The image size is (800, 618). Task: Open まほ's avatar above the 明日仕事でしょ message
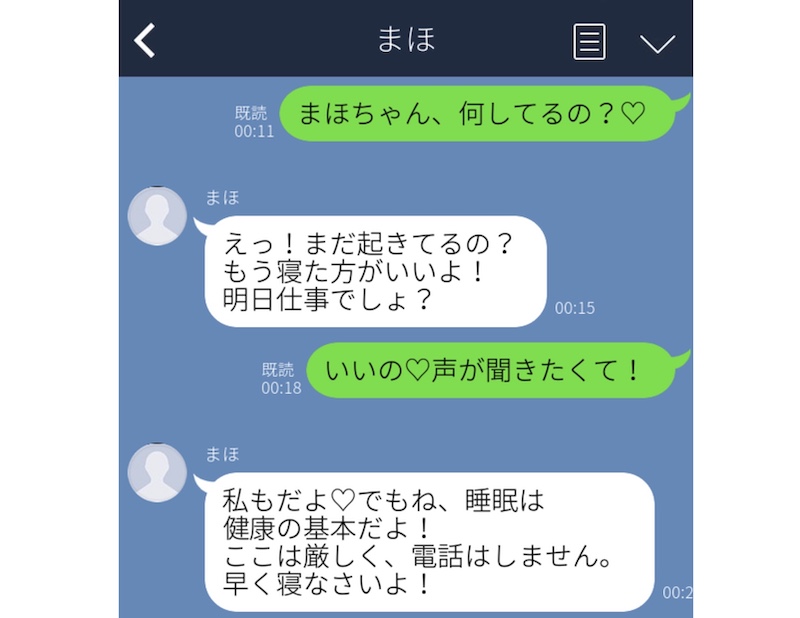(158, 216)
